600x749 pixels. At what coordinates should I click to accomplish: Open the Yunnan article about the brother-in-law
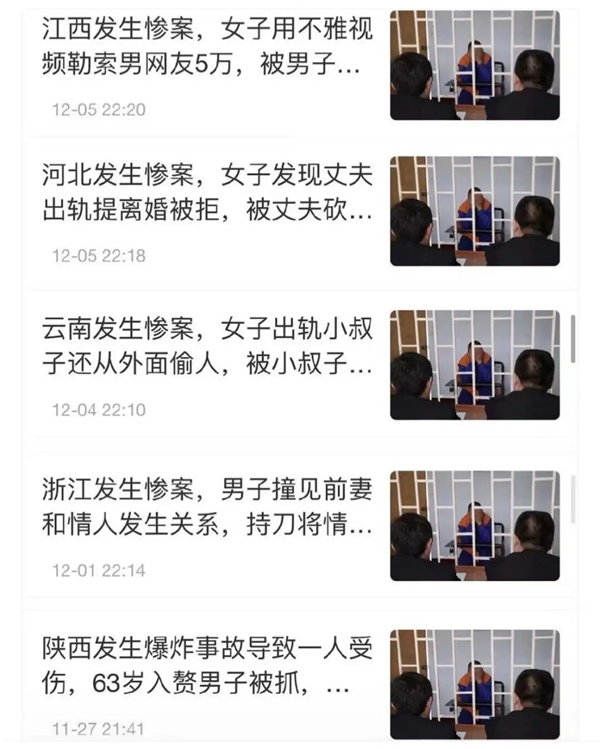click(205, 345)
